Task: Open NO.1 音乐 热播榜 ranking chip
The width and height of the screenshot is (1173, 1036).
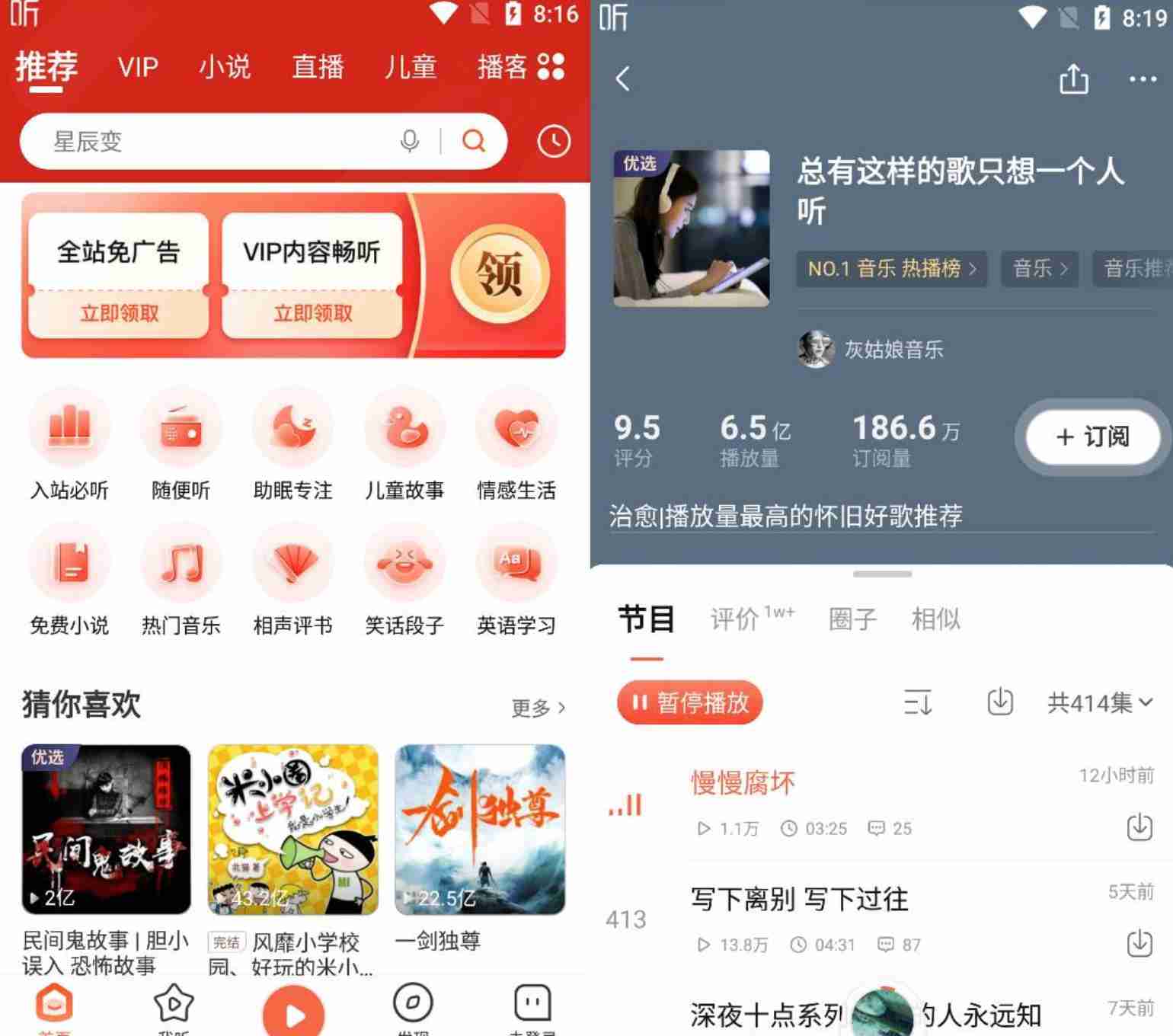Action: point(891,269)
